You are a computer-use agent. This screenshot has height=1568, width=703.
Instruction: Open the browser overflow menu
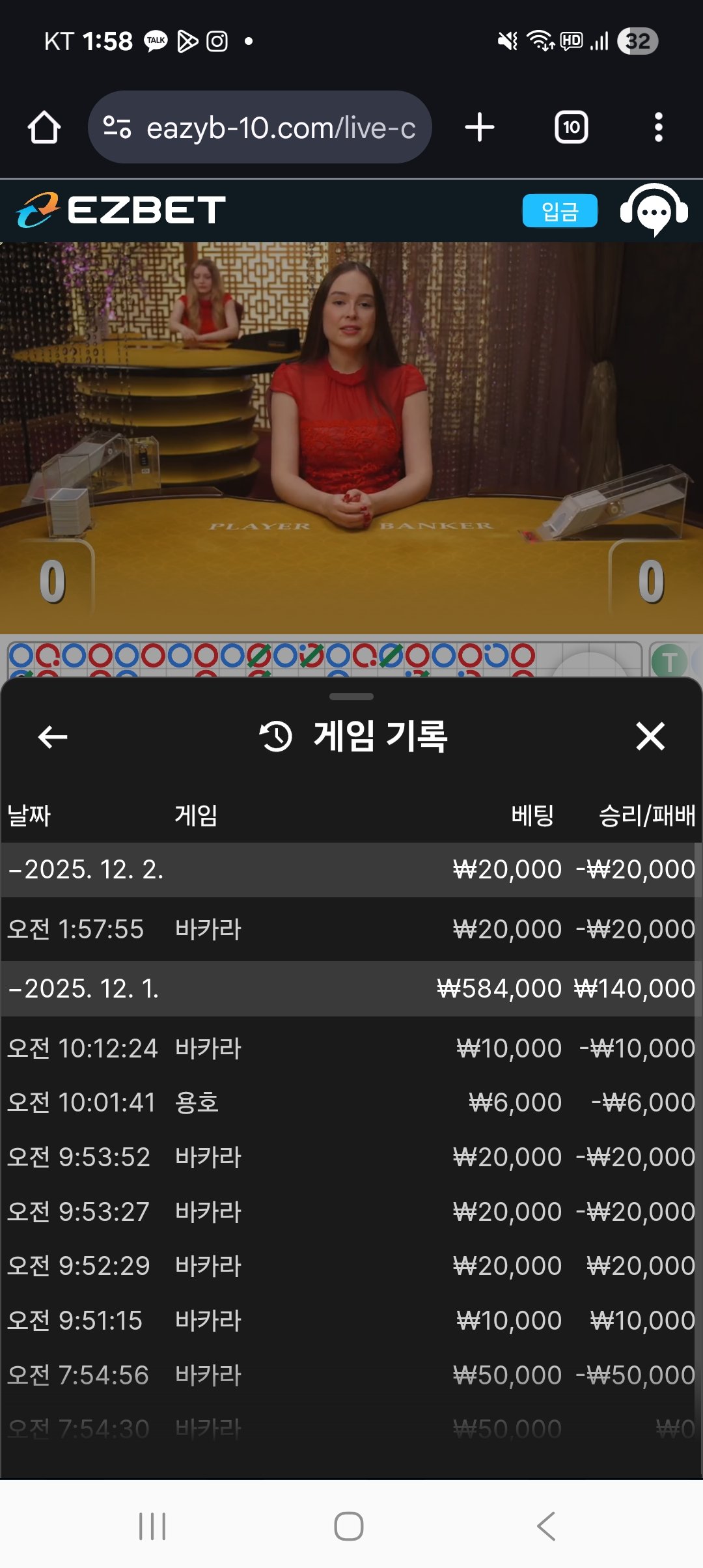(x=658, y=127)
